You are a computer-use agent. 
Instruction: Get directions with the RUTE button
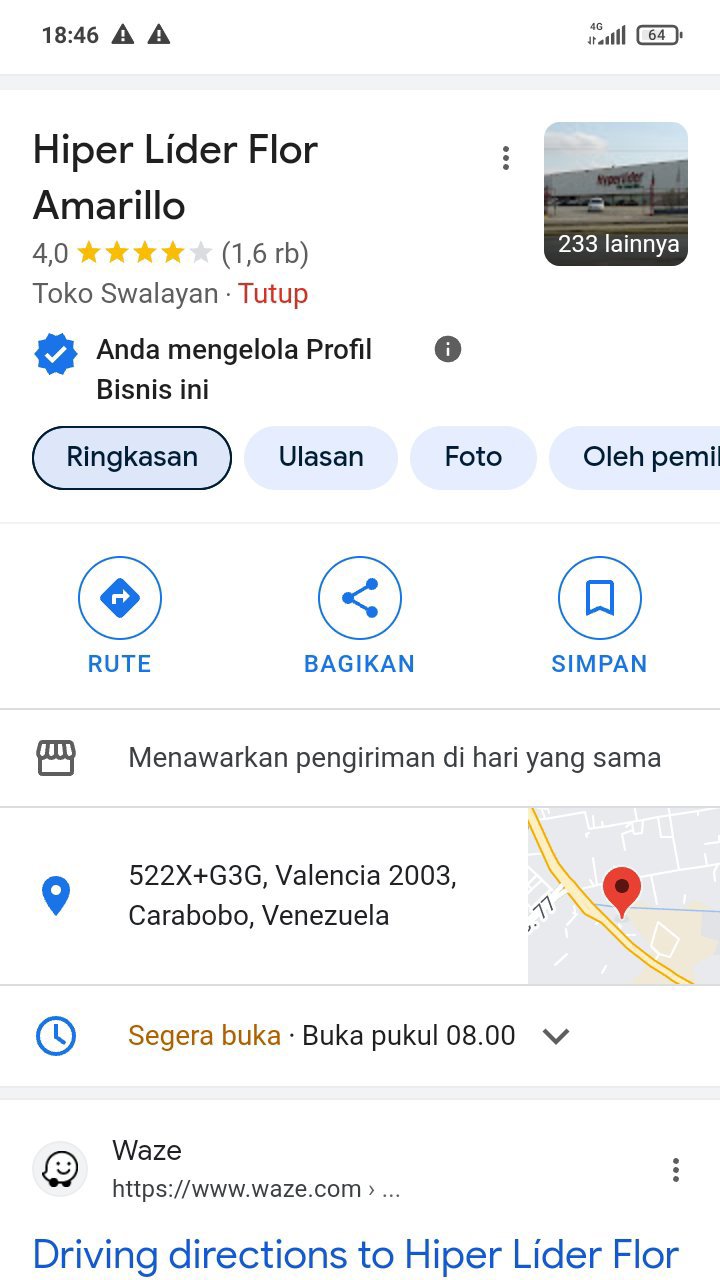pyautogui.click(x=120, y=598)
